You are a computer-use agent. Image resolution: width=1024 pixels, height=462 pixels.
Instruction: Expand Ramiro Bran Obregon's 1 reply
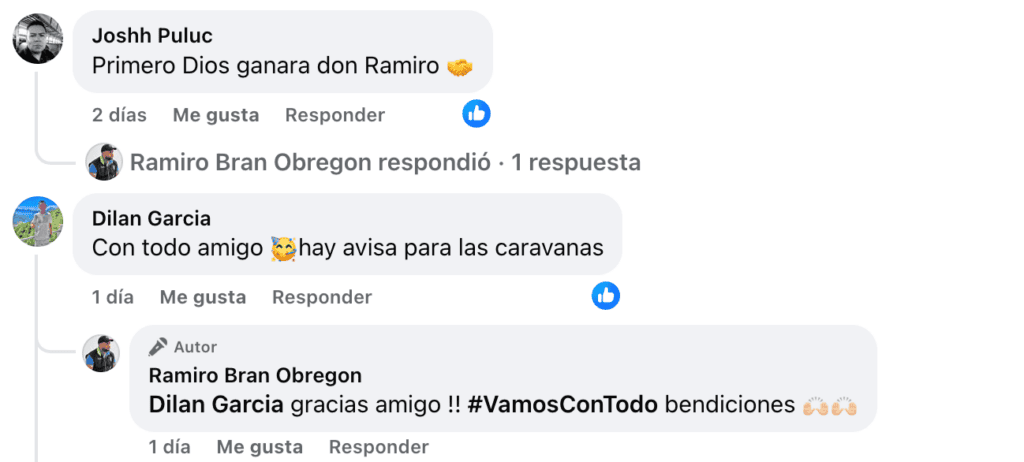click(385, 162)
